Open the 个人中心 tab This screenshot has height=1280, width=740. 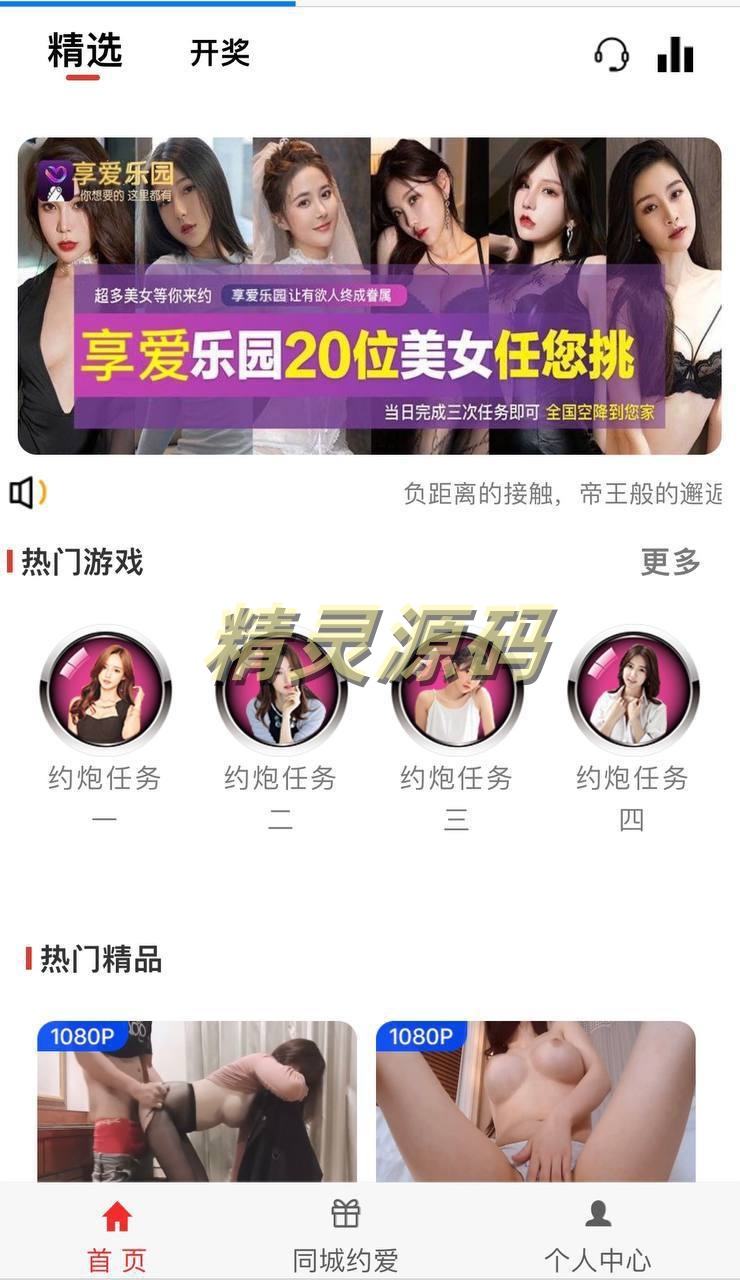[x=597, y=1236]
